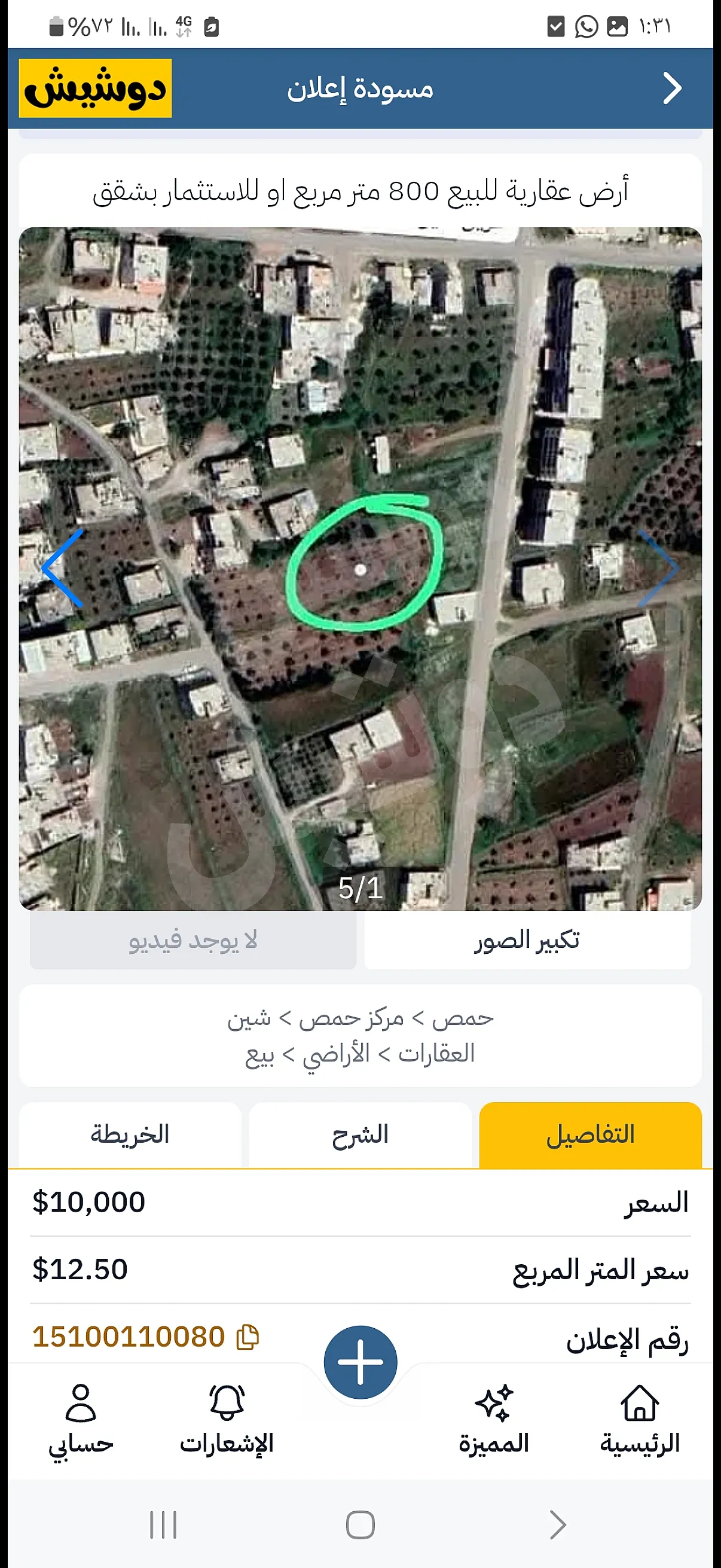
Task: Show the next listing photo
Action: point(658,568)
